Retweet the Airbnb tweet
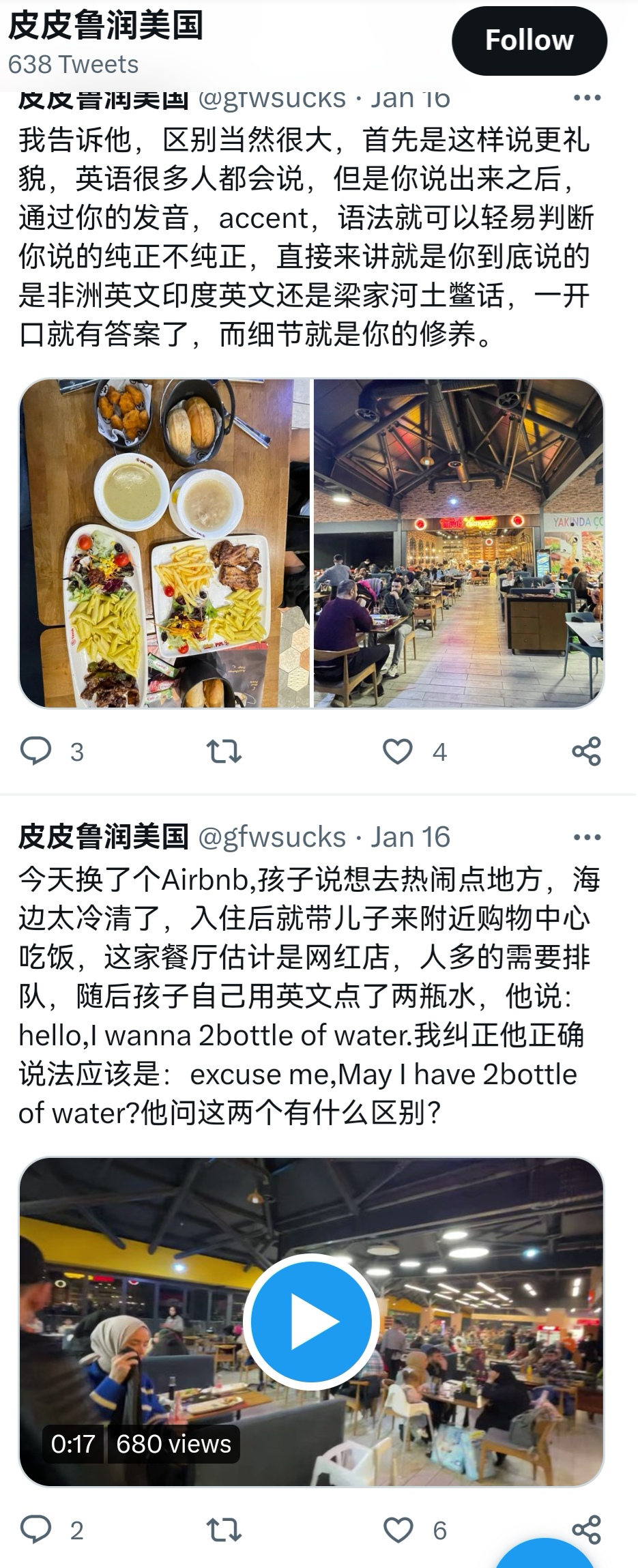Viewport: 638px width, 1568px height. [224, 1530]
